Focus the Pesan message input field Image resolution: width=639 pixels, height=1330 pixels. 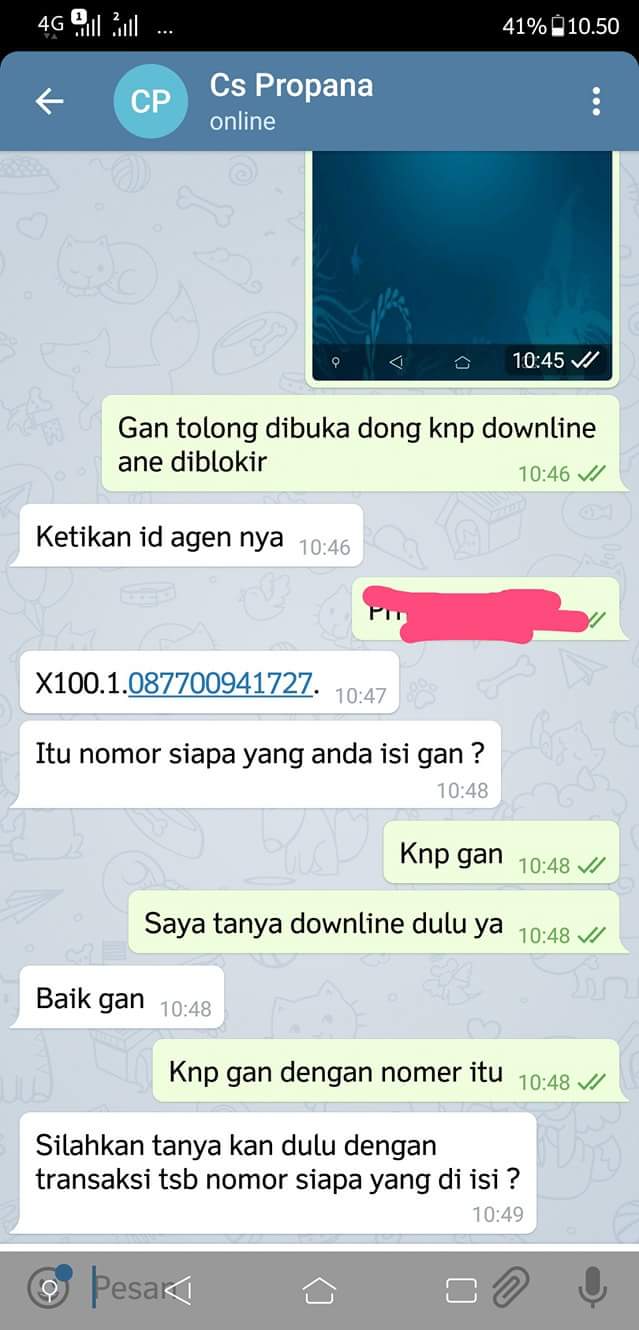pyautogui.click(x=250, y=1288)
